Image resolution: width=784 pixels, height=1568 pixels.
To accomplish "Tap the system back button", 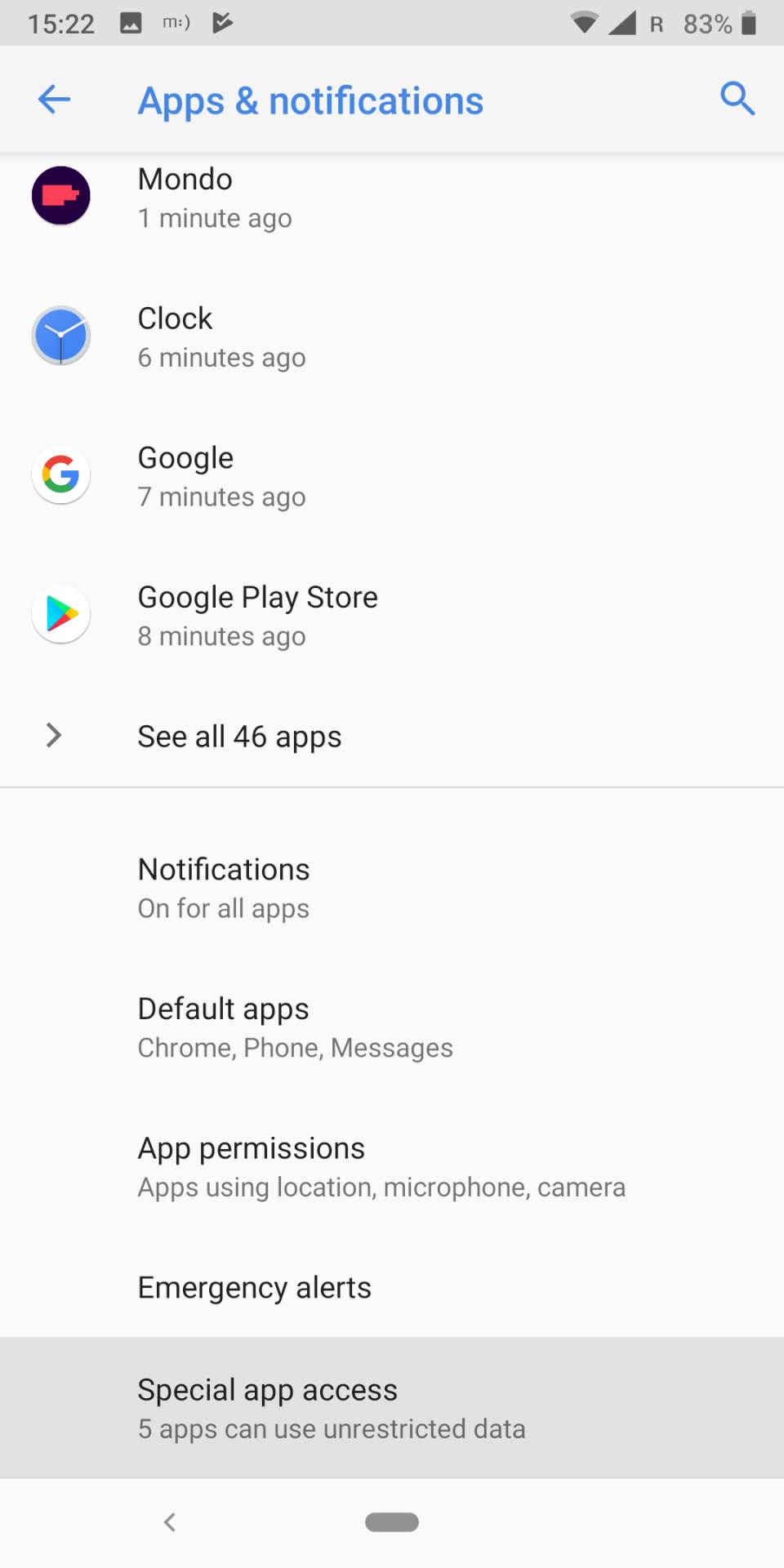I will click(x=170, y=1521).
